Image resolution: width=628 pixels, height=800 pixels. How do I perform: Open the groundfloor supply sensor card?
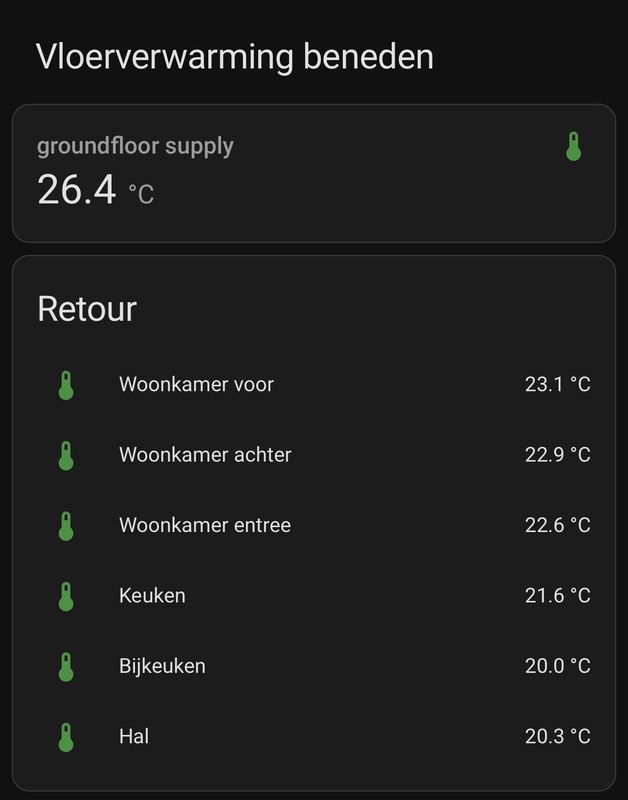(x=313, y=173)
